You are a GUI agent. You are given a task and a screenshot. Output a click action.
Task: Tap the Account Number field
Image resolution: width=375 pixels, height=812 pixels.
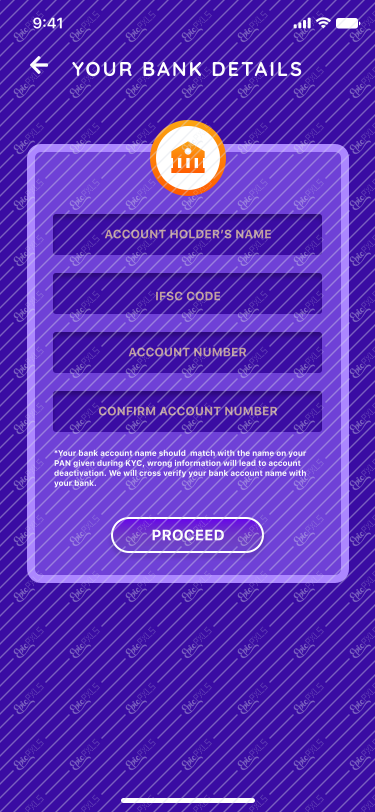tap(188, 352)
